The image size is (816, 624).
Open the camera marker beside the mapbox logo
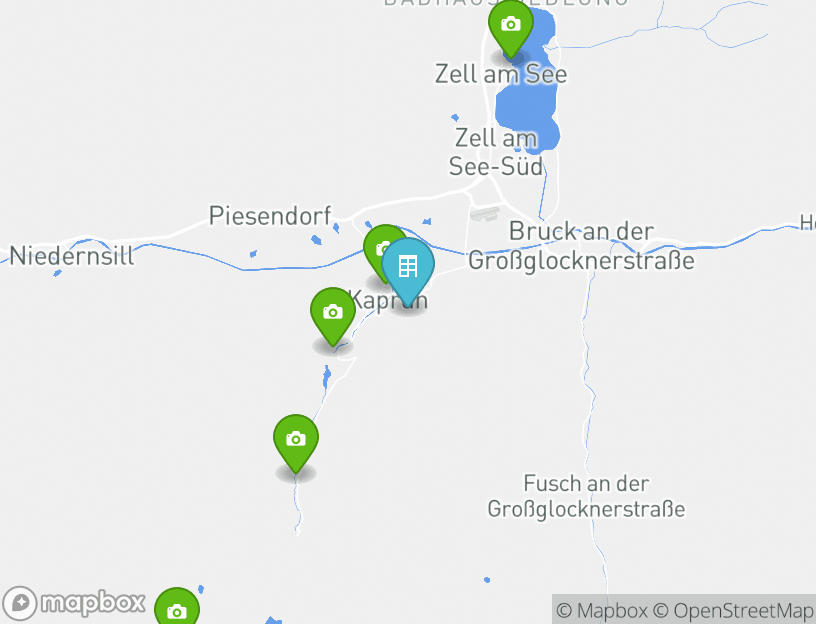[x=177, y=609]
